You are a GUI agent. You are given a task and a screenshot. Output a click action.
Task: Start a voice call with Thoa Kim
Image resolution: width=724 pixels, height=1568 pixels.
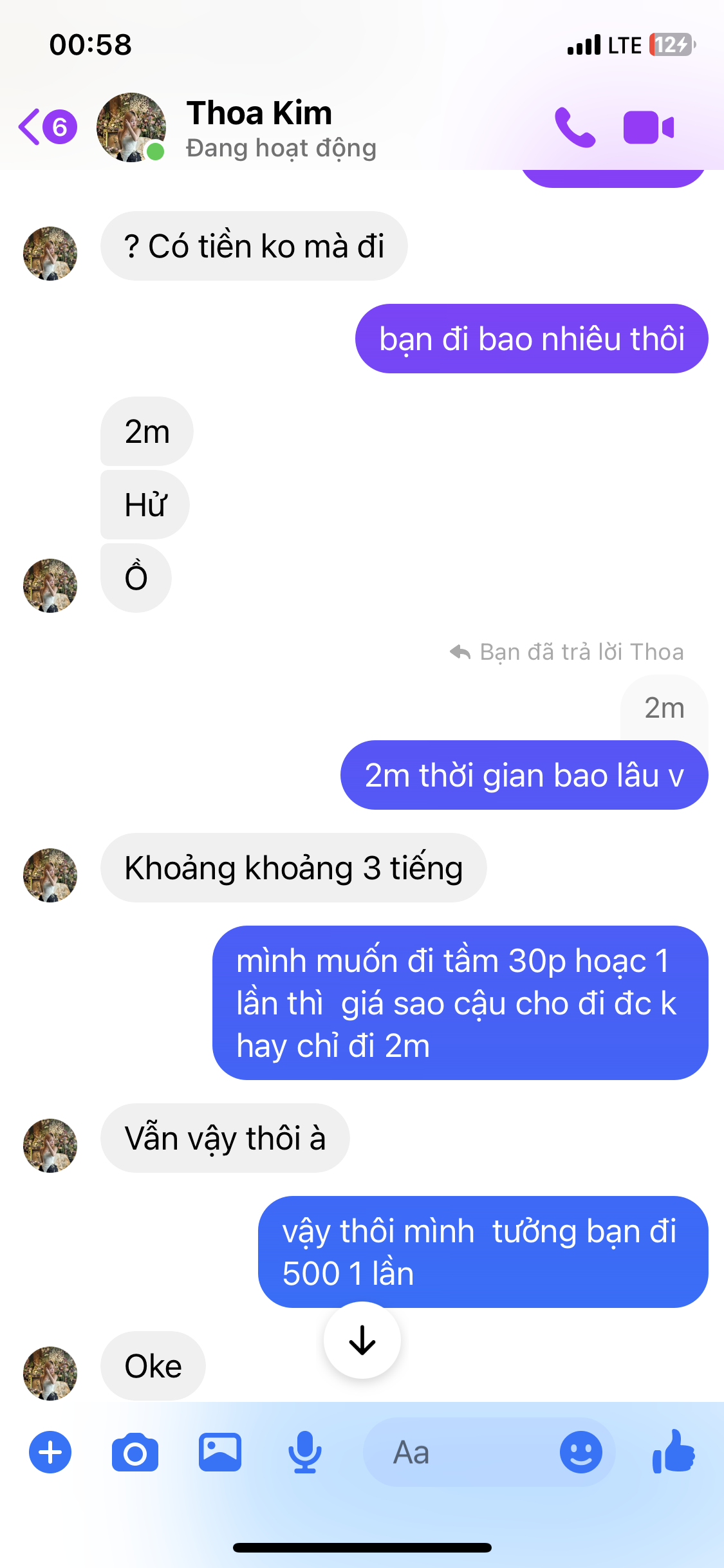(575, 127)
